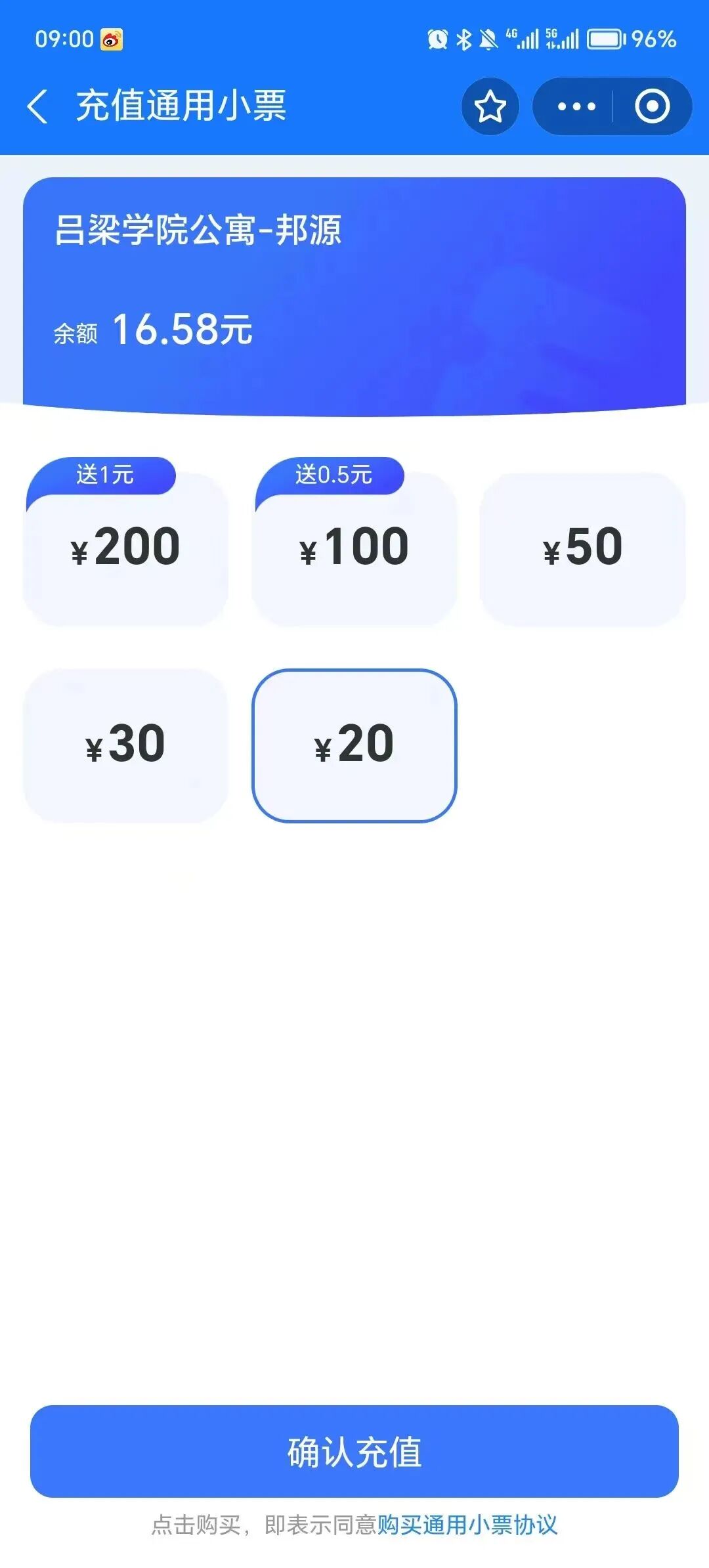Open the 购买通用小票协议 agreement link

(x=467, y=1525)
